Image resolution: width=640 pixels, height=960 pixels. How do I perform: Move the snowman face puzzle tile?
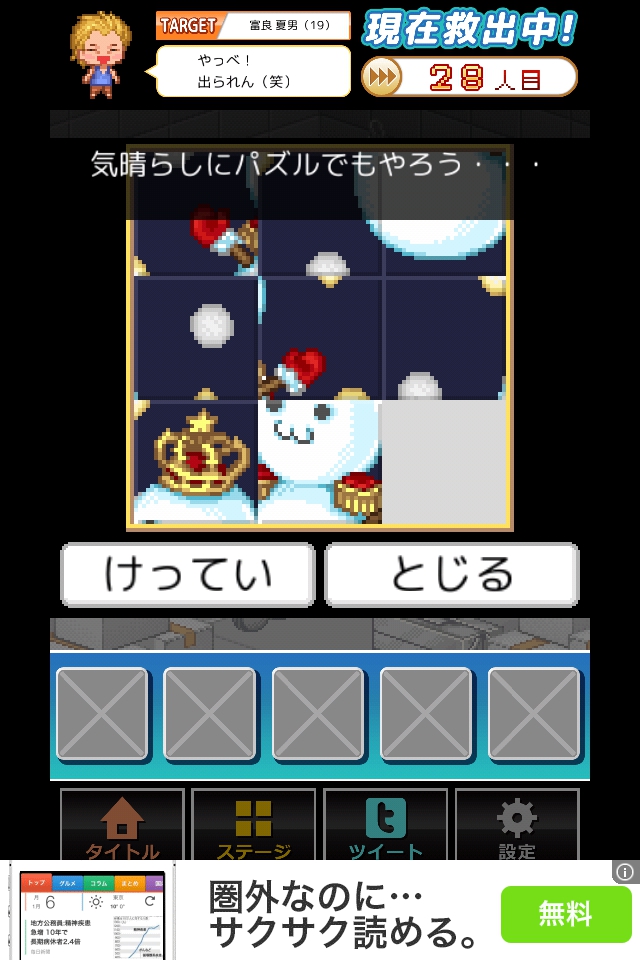click(320, 461)
